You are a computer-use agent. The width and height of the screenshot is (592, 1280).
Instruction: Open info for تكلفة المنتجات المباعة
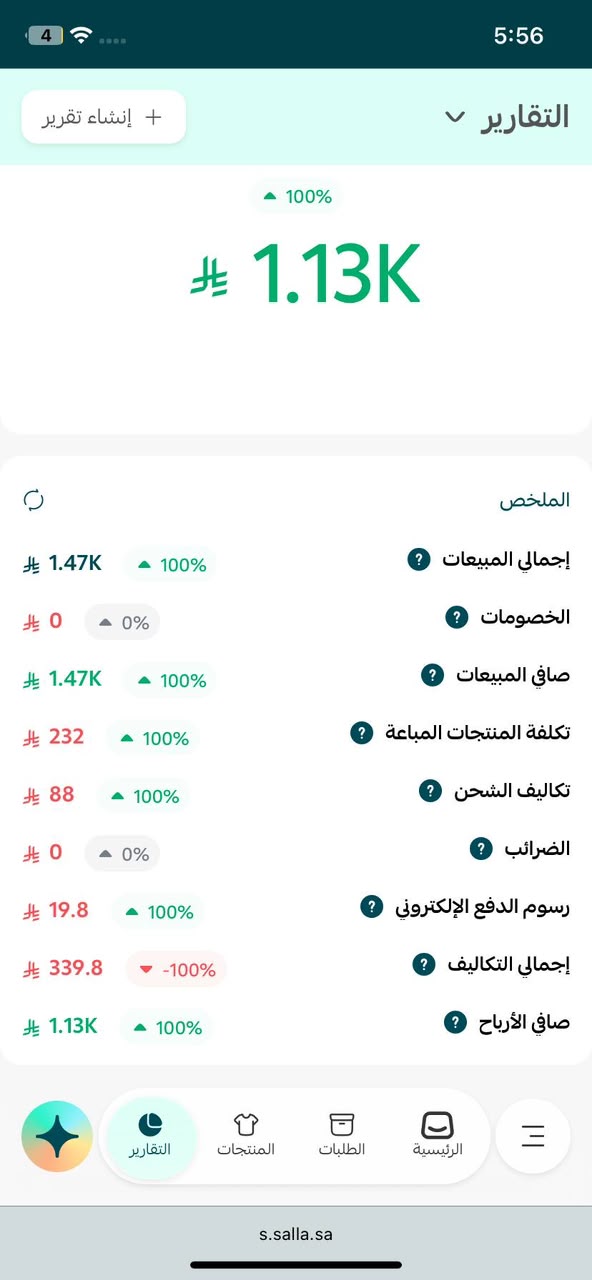click(361, 733)
